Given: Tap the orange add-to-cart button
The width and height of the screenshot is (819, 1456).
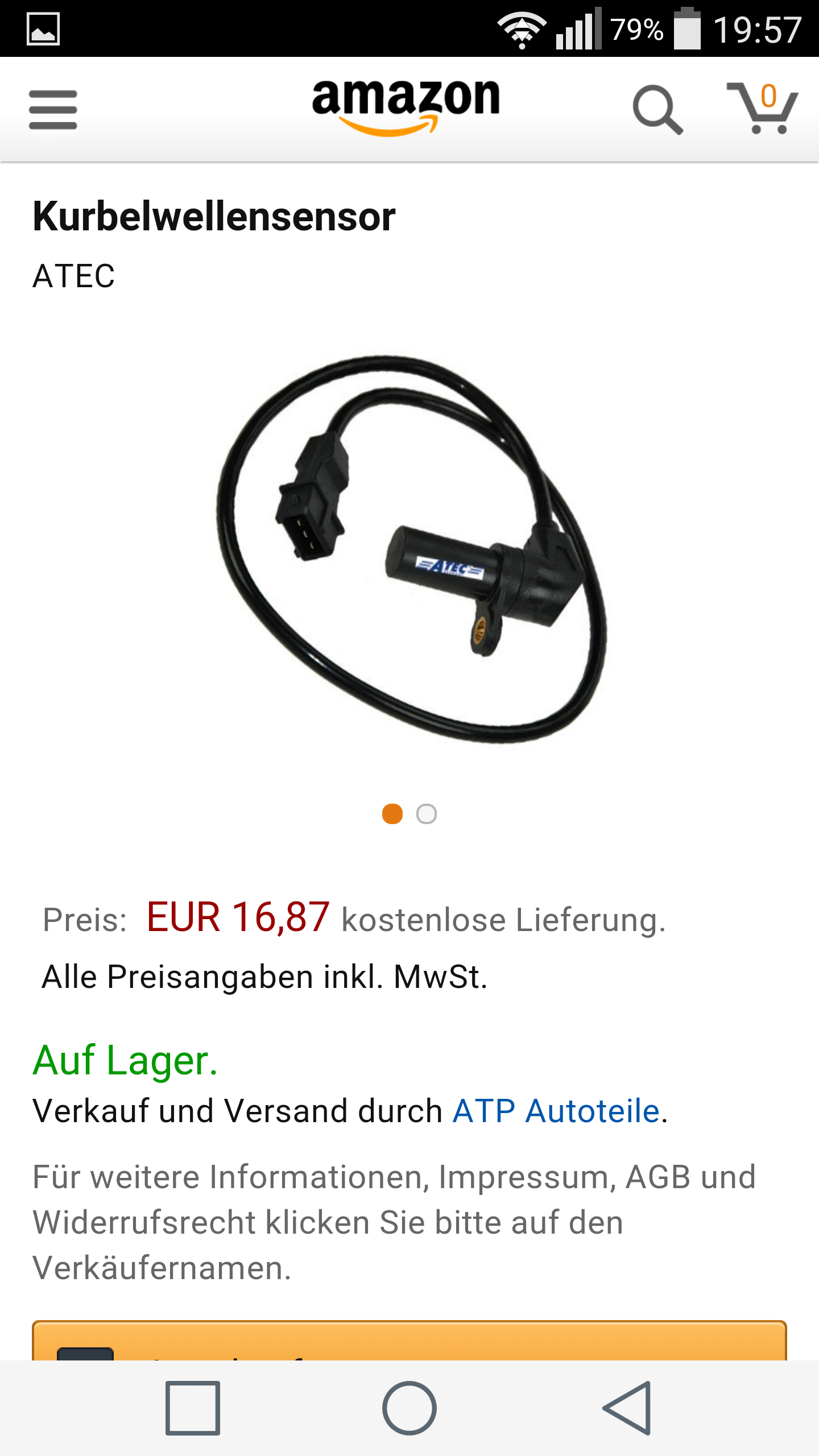Looking at the screenshot, I should click(409, 1342).
